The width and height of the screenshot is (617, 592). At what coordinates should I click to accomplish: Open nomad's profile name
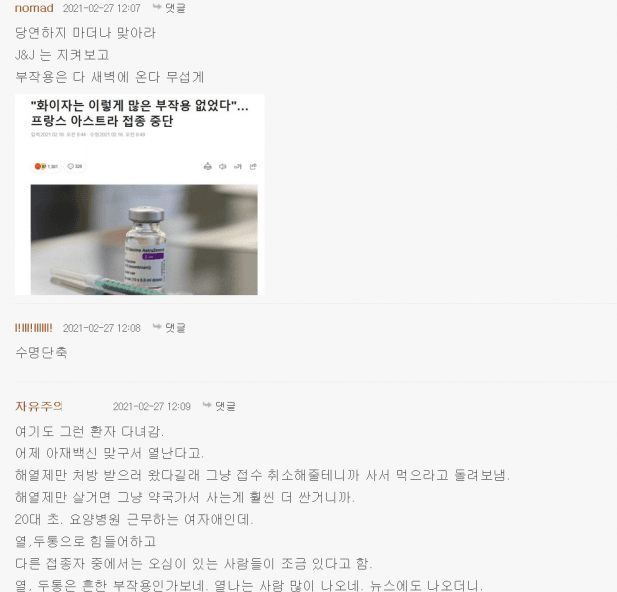[x=34, y=8]
